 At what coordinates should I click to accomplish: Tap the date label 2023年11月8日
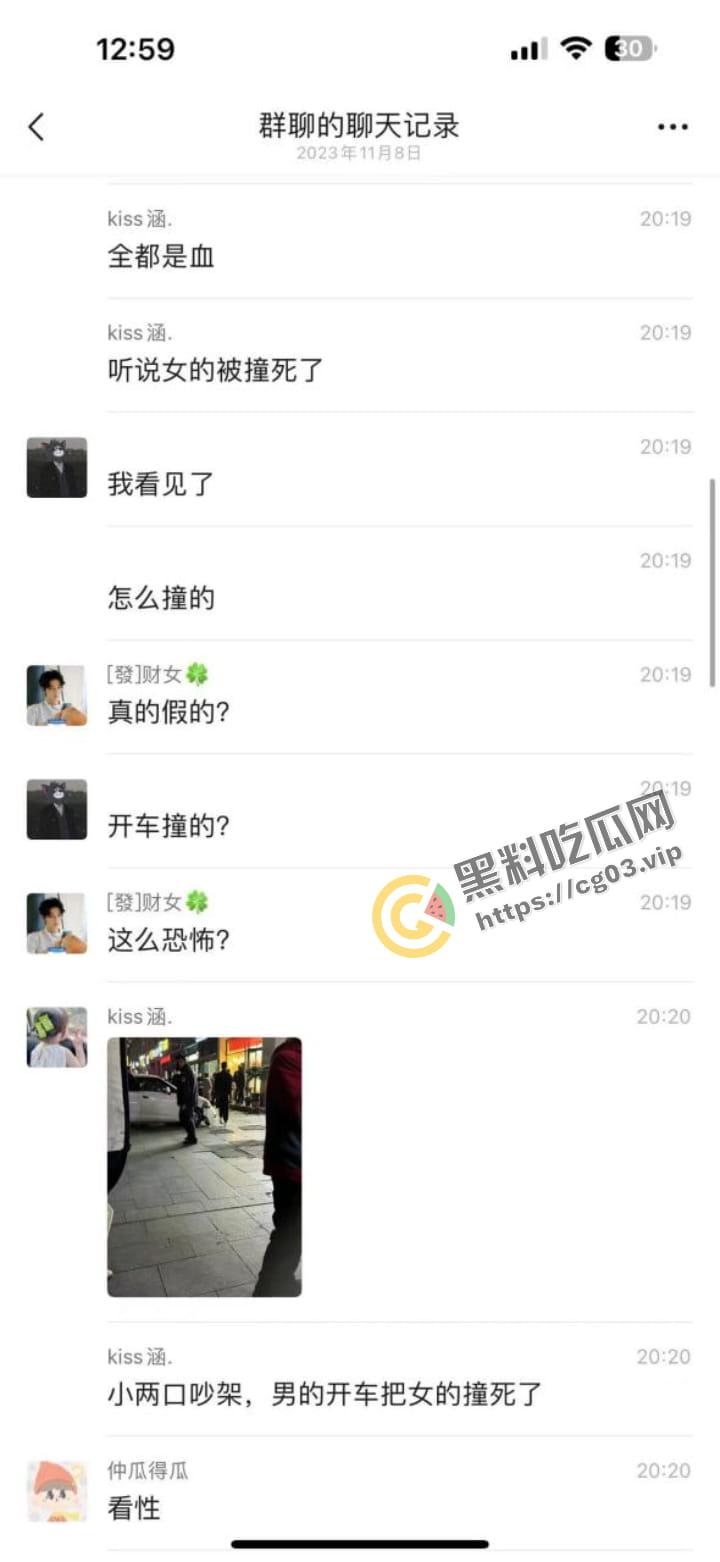coord(360,153)
